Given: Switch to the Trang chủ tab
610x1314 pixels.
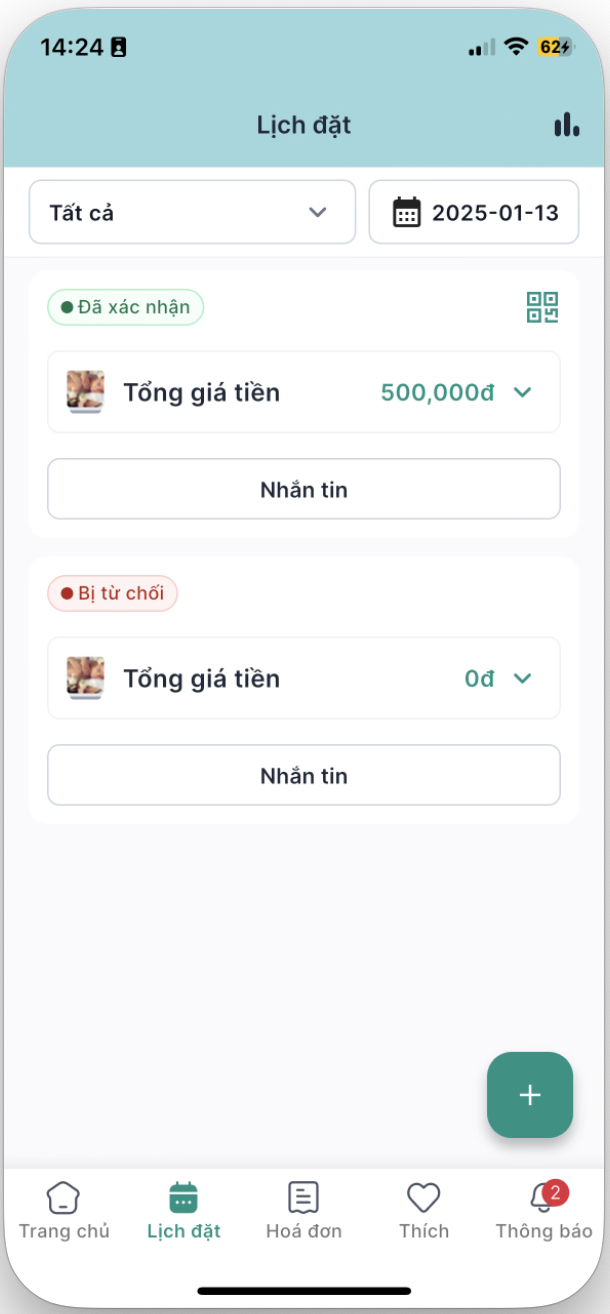Looking at the screenshot, I should [64, 1210].
